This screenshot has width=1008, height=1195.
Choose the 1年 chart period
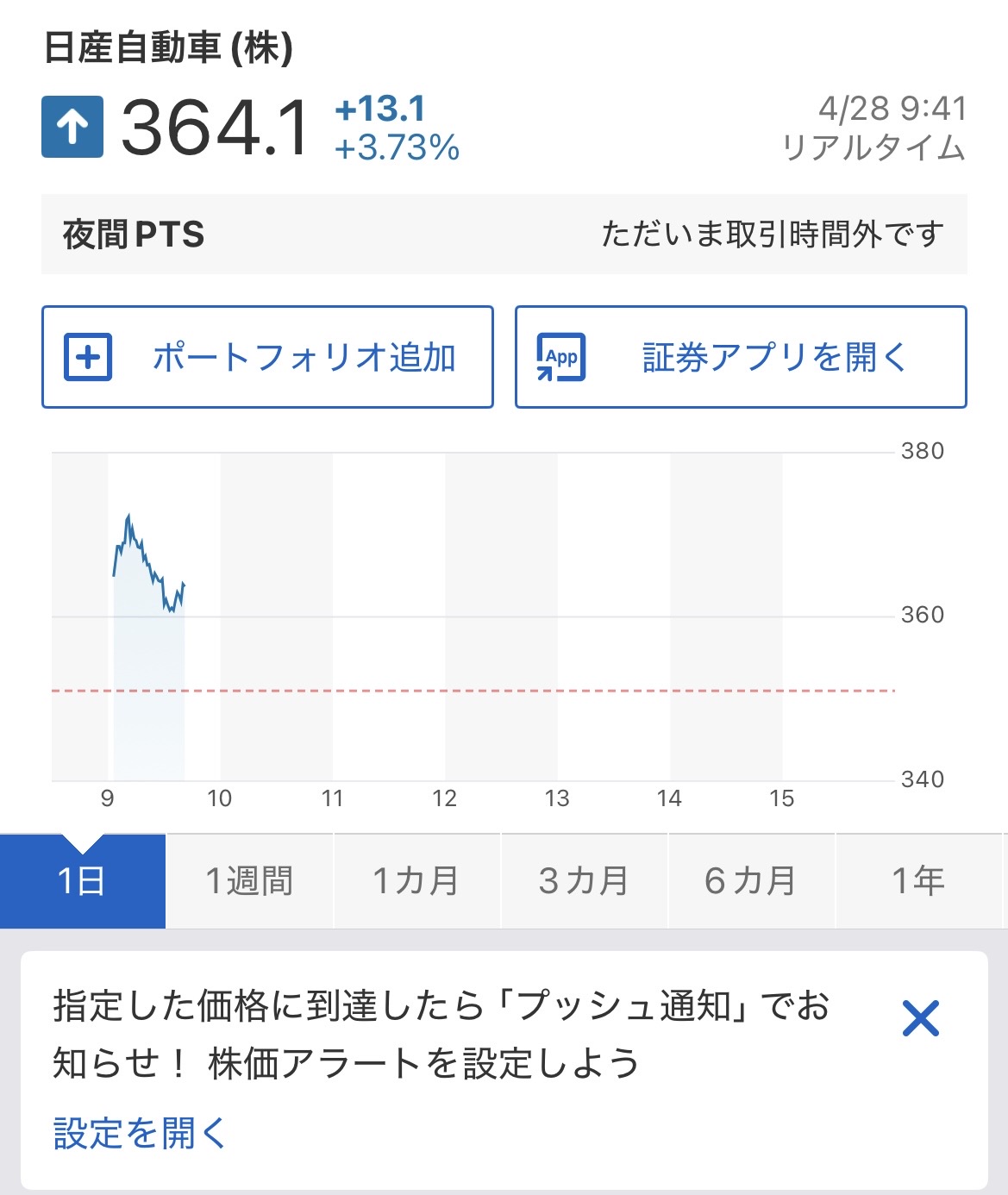coord(918,881)
